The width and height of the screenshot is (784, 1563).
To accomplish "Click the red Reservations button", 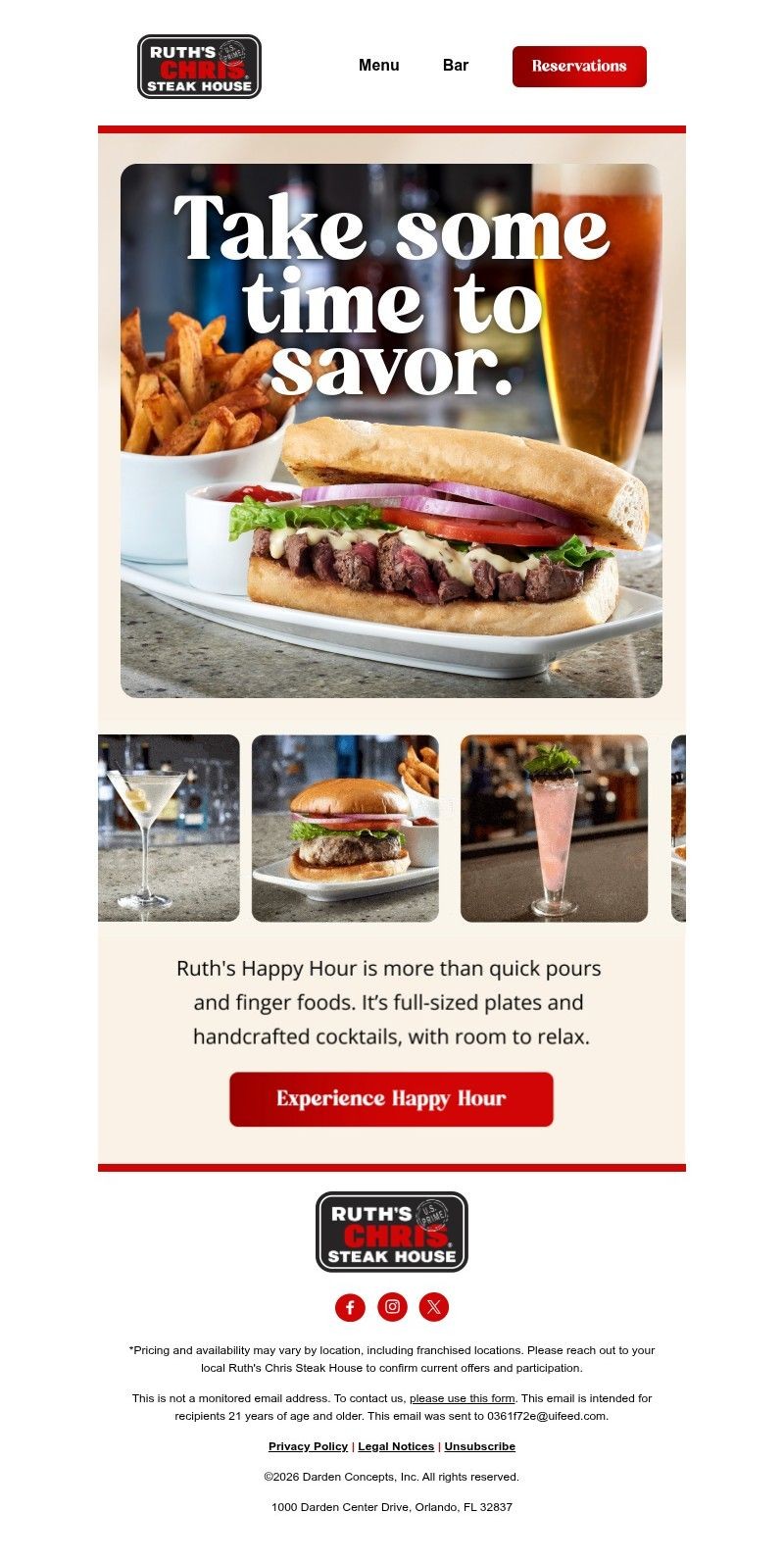I will click(x=578, y=66).
